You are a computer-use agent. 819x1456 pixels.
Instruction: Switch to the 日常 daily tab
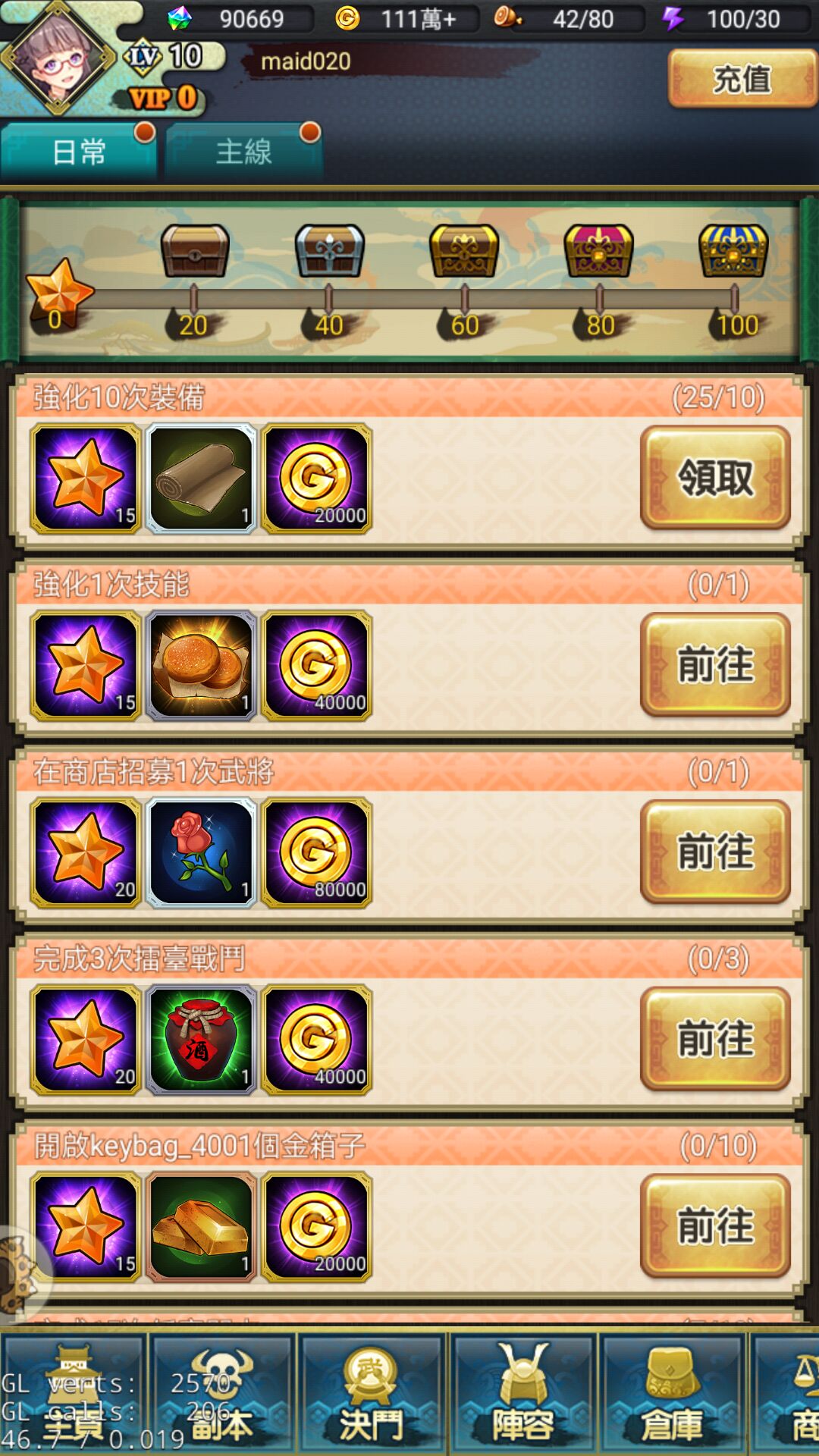pos(79,152)
